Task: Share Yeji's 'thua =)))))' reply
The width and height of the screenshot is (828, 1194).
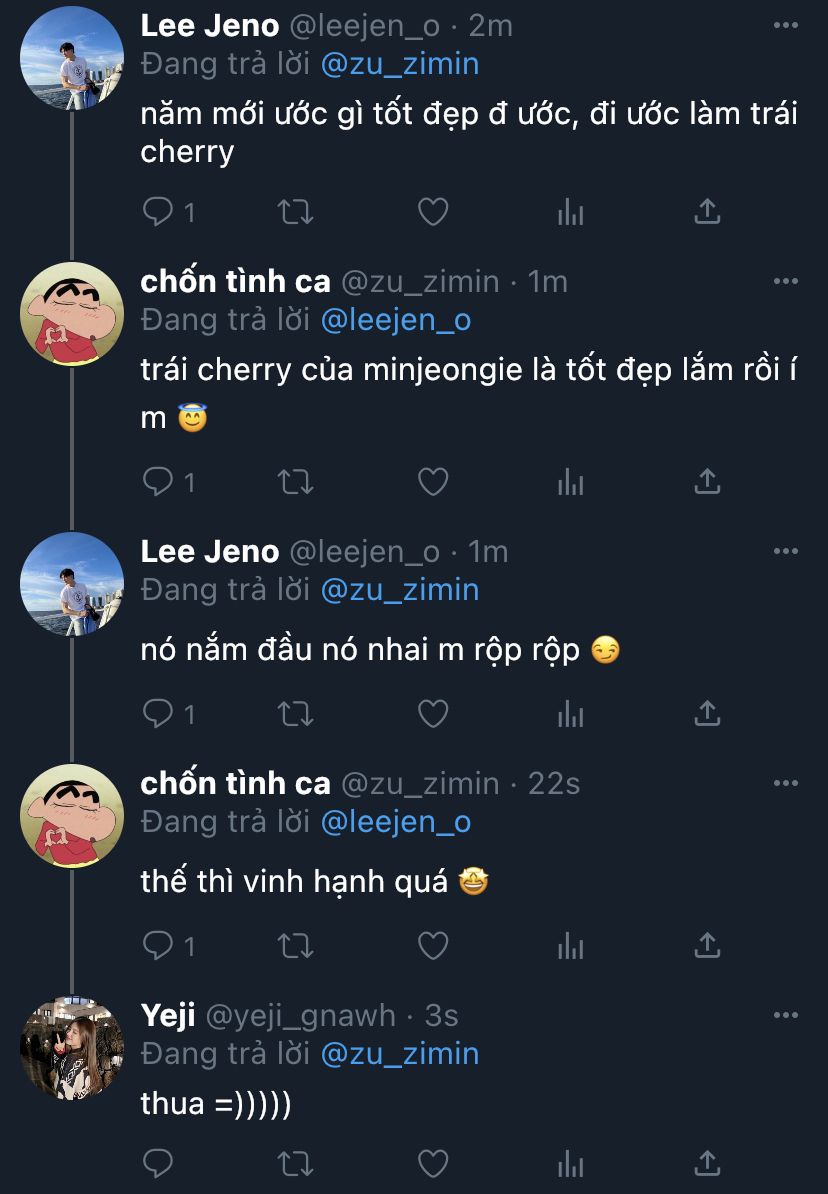Action: (x=707, y=1164)
